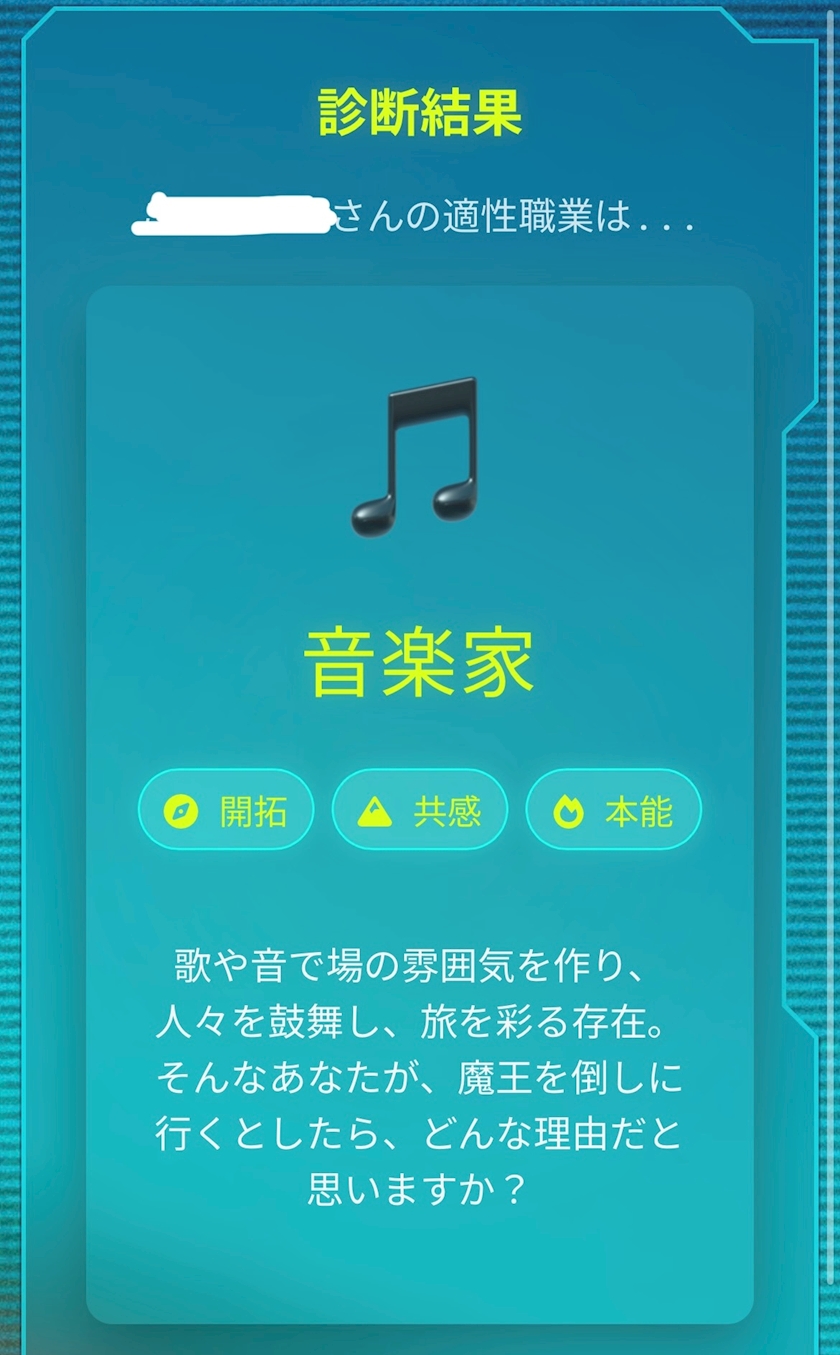Open the 本能 chip

pos(614,810)
